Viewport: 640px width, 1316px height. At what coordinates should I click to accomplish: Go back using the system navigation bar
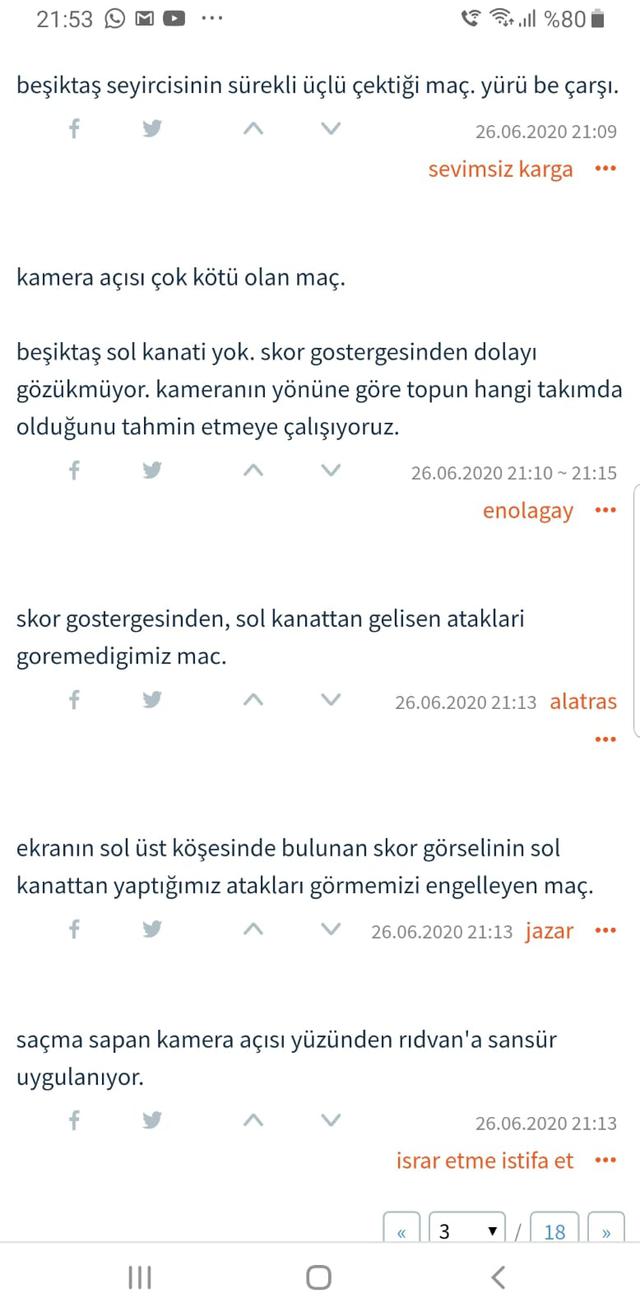click(498, 1277)
